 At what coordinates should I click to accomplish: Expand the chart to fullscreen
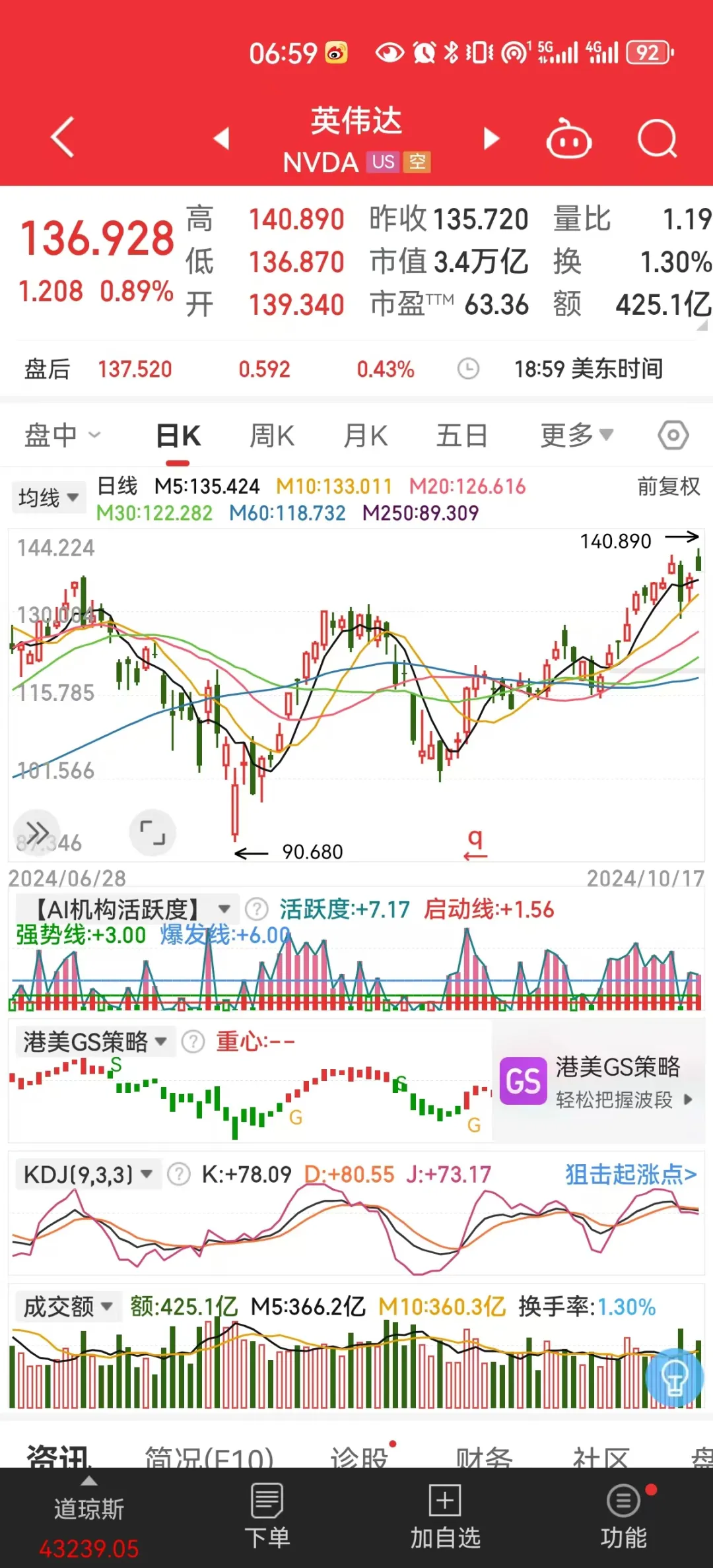coord(153,833)
